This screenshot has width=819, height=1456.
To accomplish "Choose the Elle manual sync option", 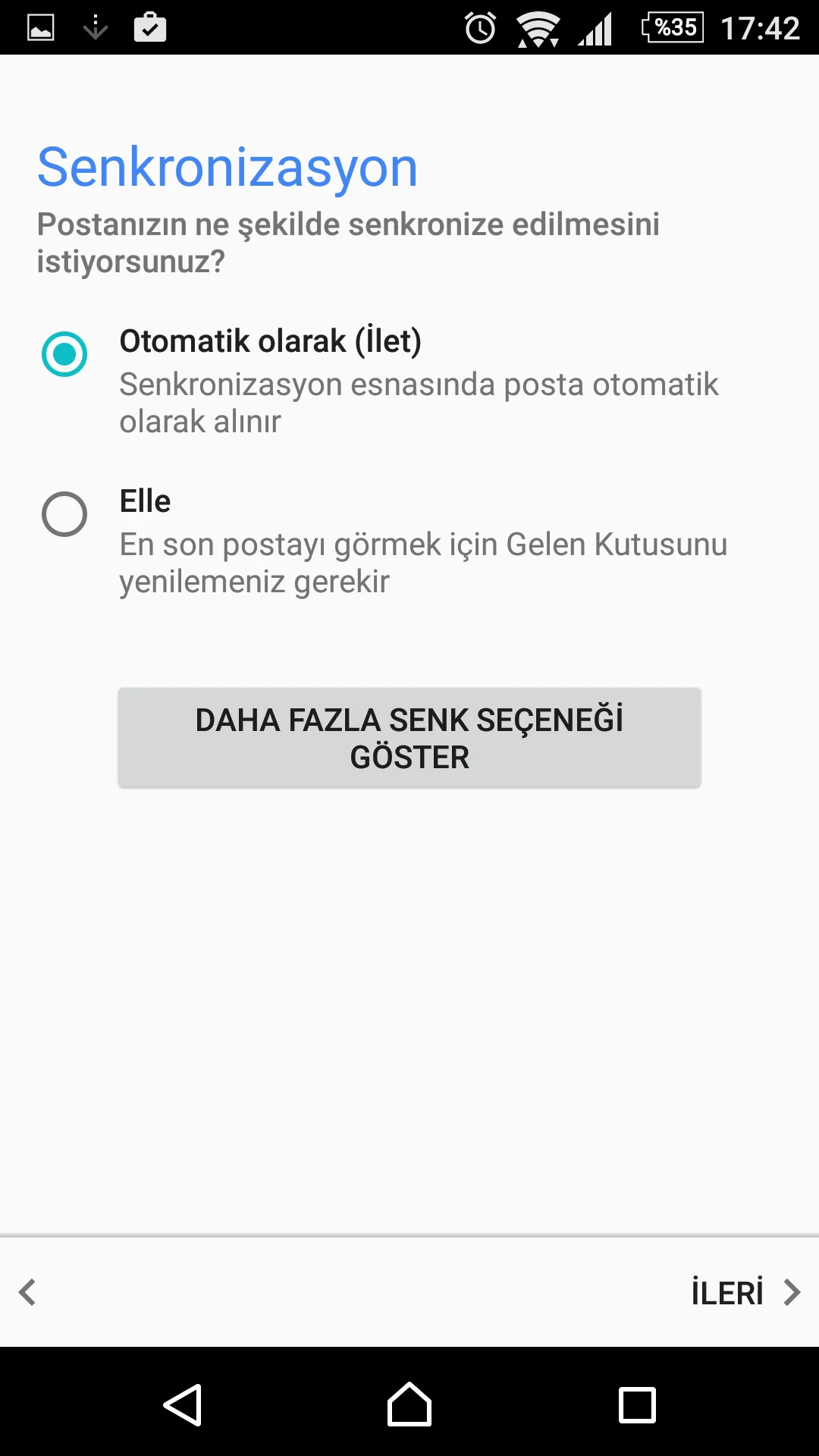I will click(x=64, y=514).
